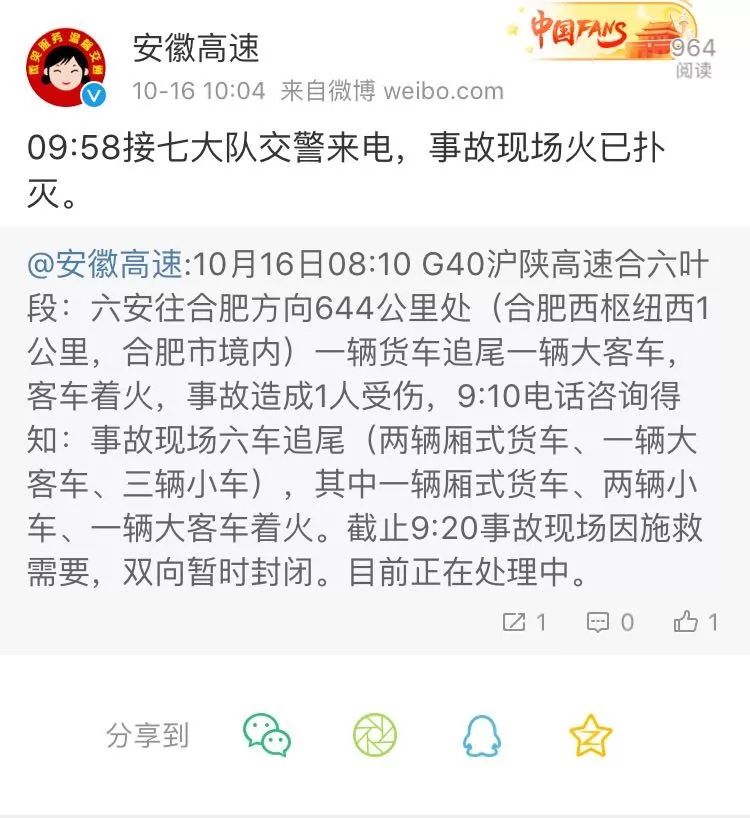Like the quoted post
Screen dimensions: 750x818
(x=696, y=622)
